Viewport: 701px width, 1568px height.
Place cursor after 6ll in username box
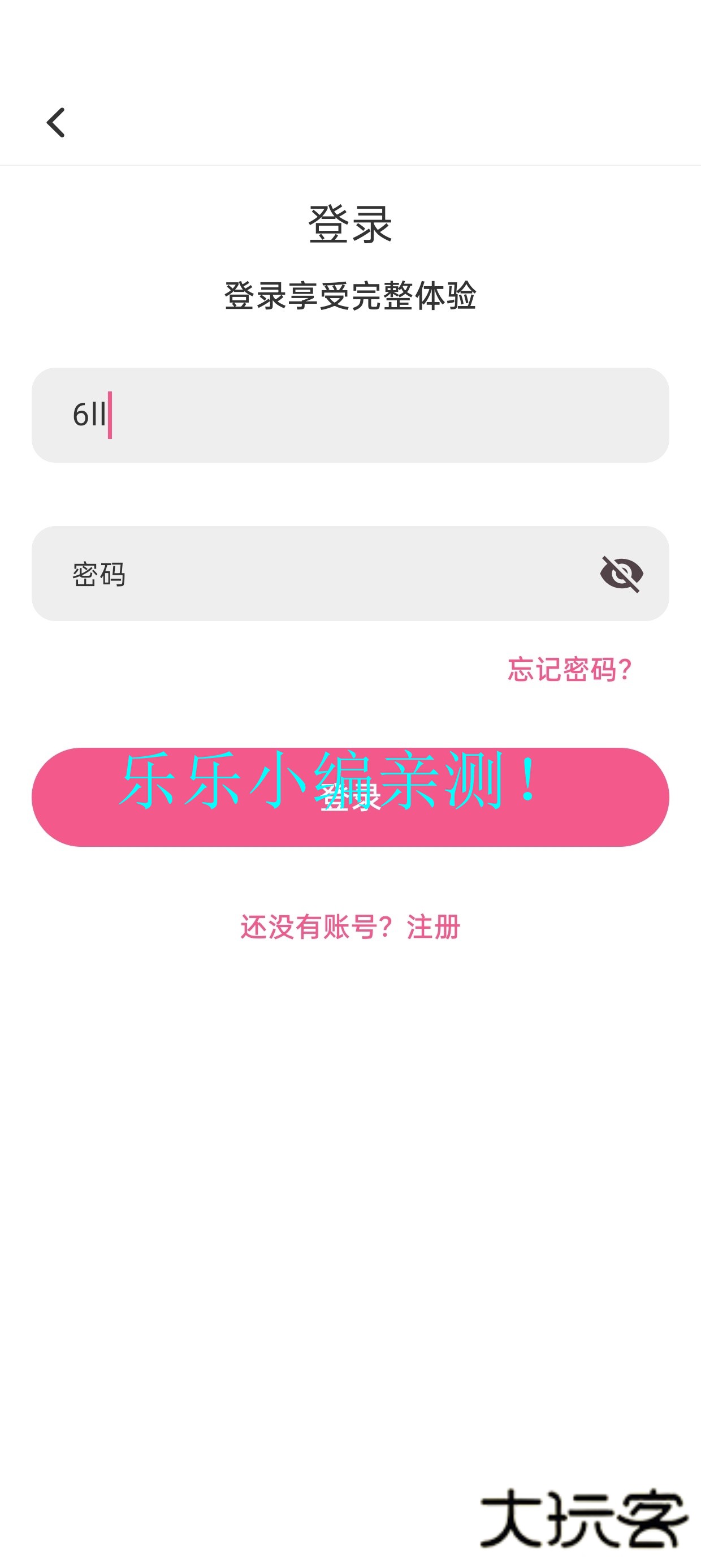tap(110, 416)
